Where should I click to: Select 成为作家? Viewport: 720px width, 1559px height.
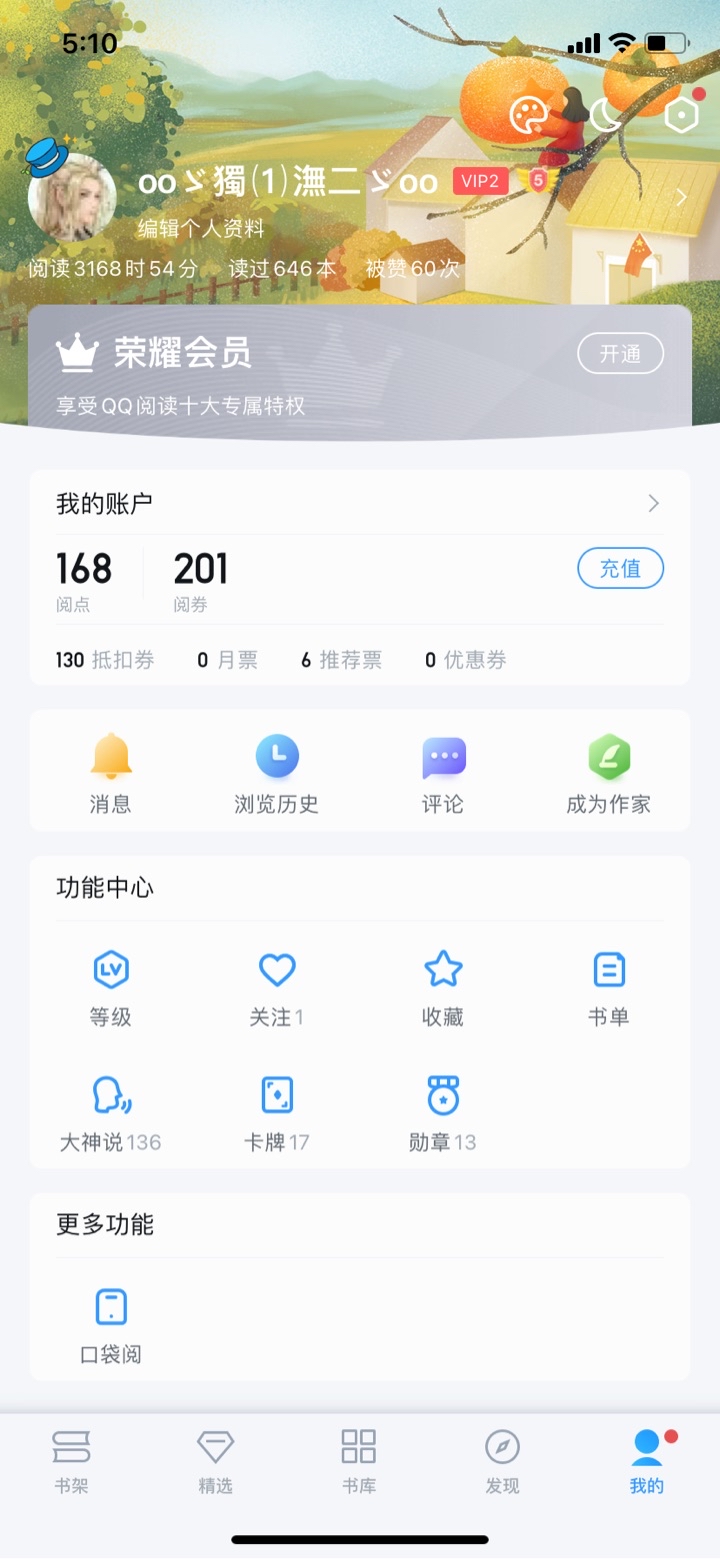click(608, 774)
